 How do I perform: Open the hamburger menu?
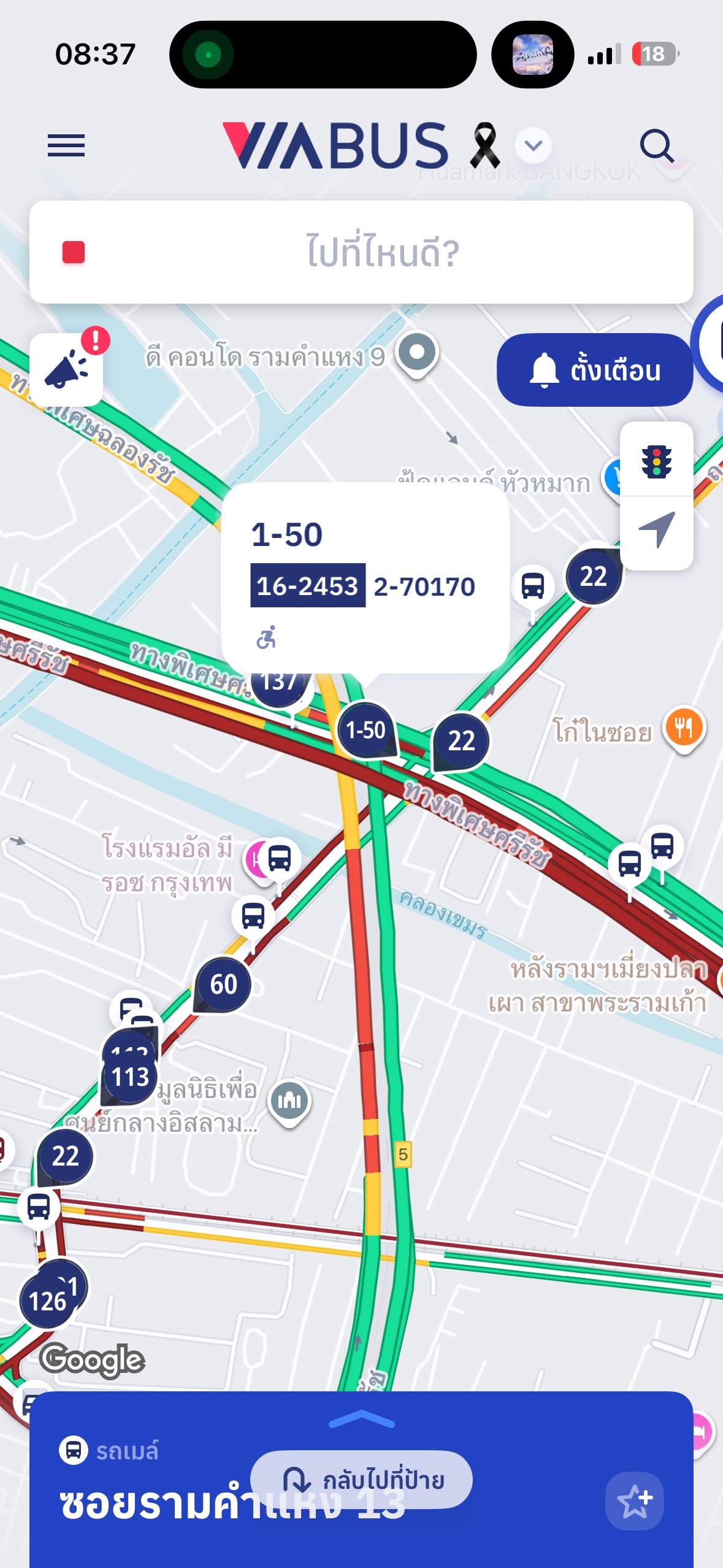(x=66, y=145)
